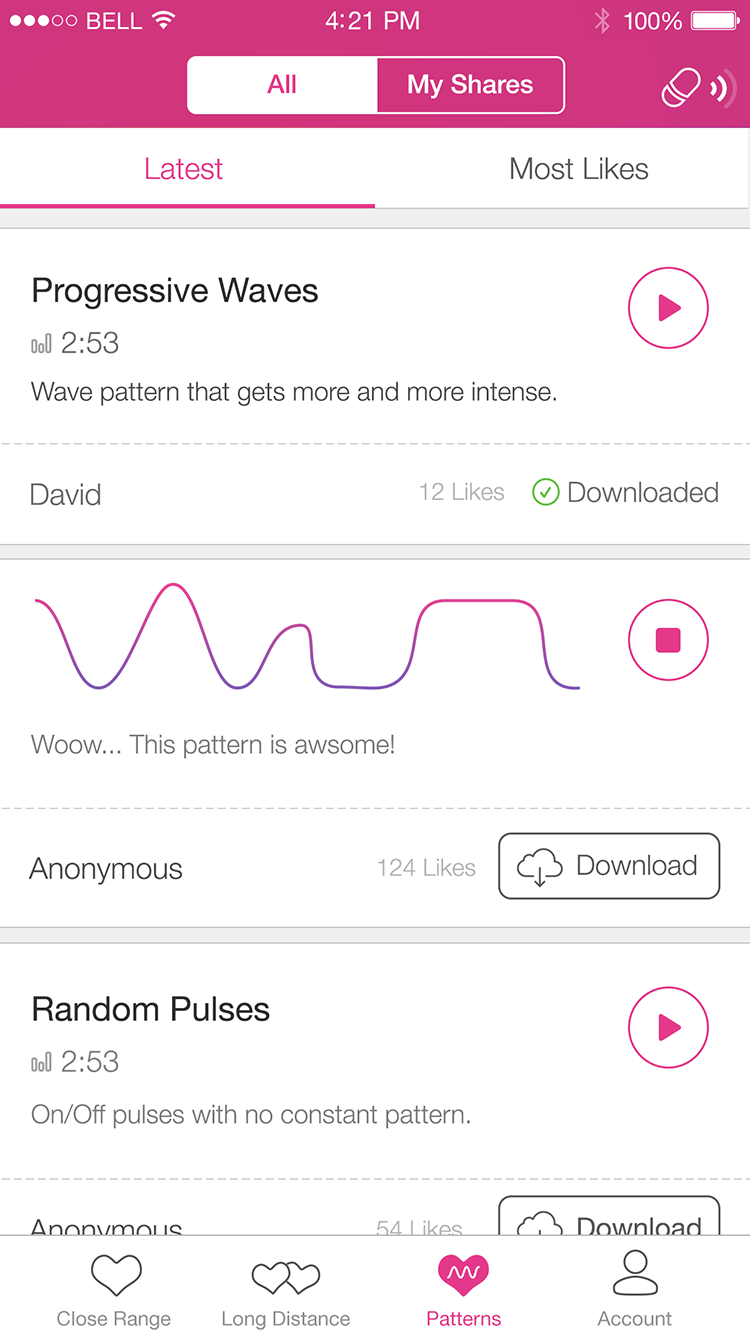Play the Progressive Waves pattern
Image resolution: width=750 pixels, height=1334 pixels.
668,308
